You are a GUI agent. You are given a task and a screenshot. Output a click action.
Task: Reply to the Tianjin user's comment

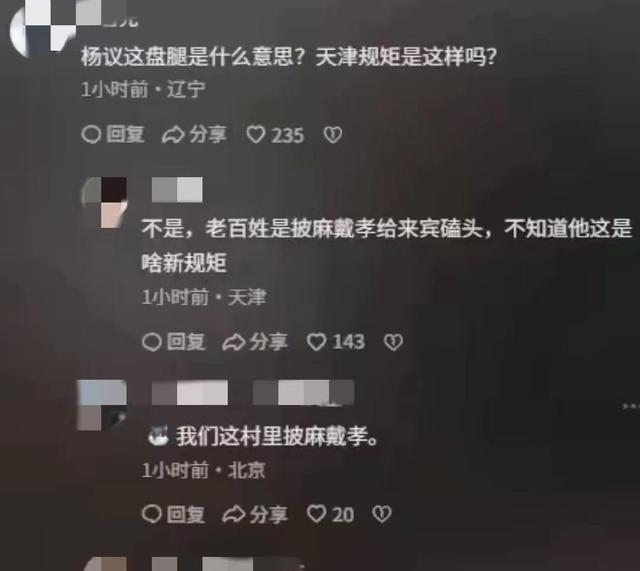pyautogui.click(x=173, y=342)
